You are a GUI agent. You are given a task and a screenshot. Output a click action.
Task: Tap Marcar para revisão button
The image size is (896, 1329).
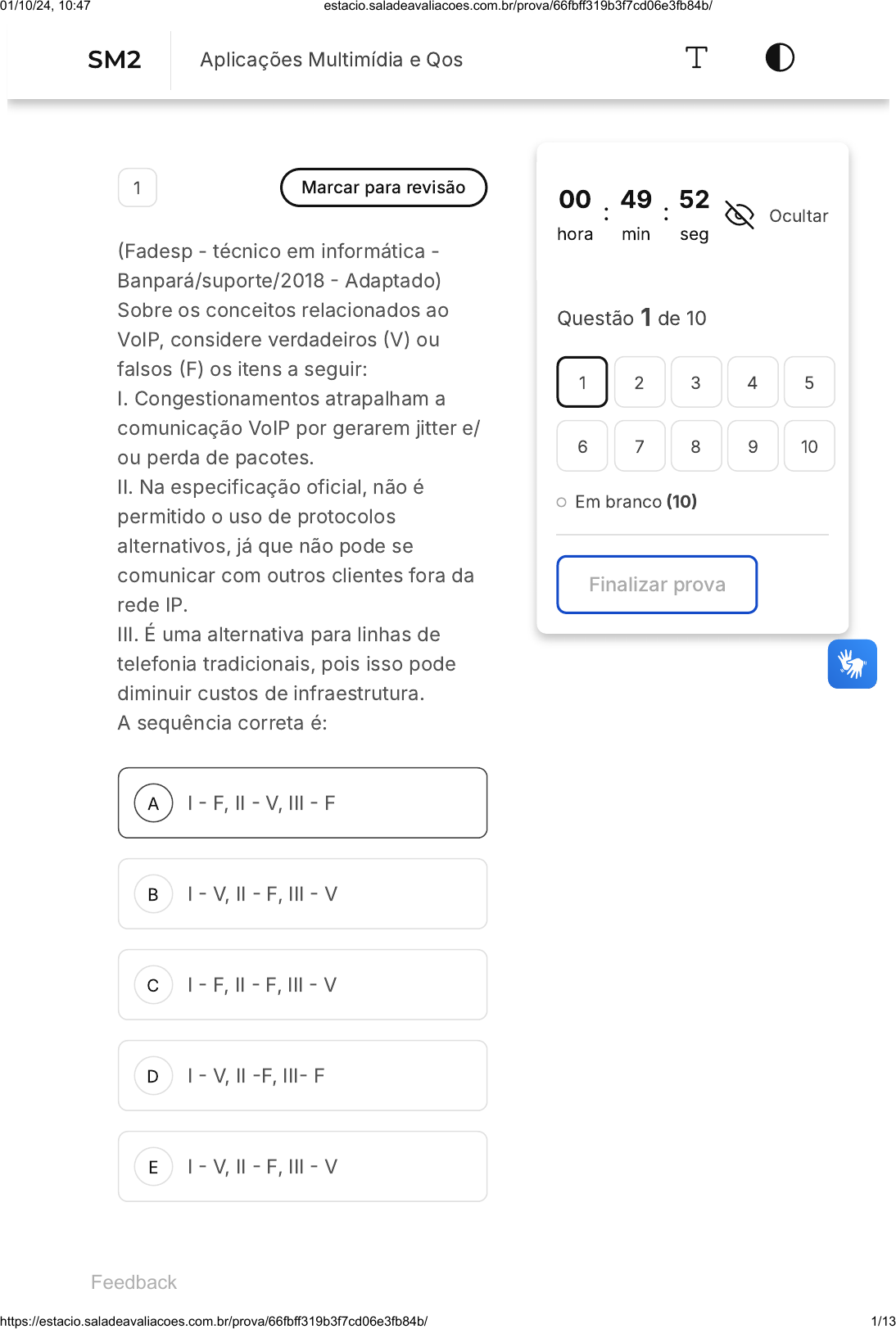coord(383,188)
